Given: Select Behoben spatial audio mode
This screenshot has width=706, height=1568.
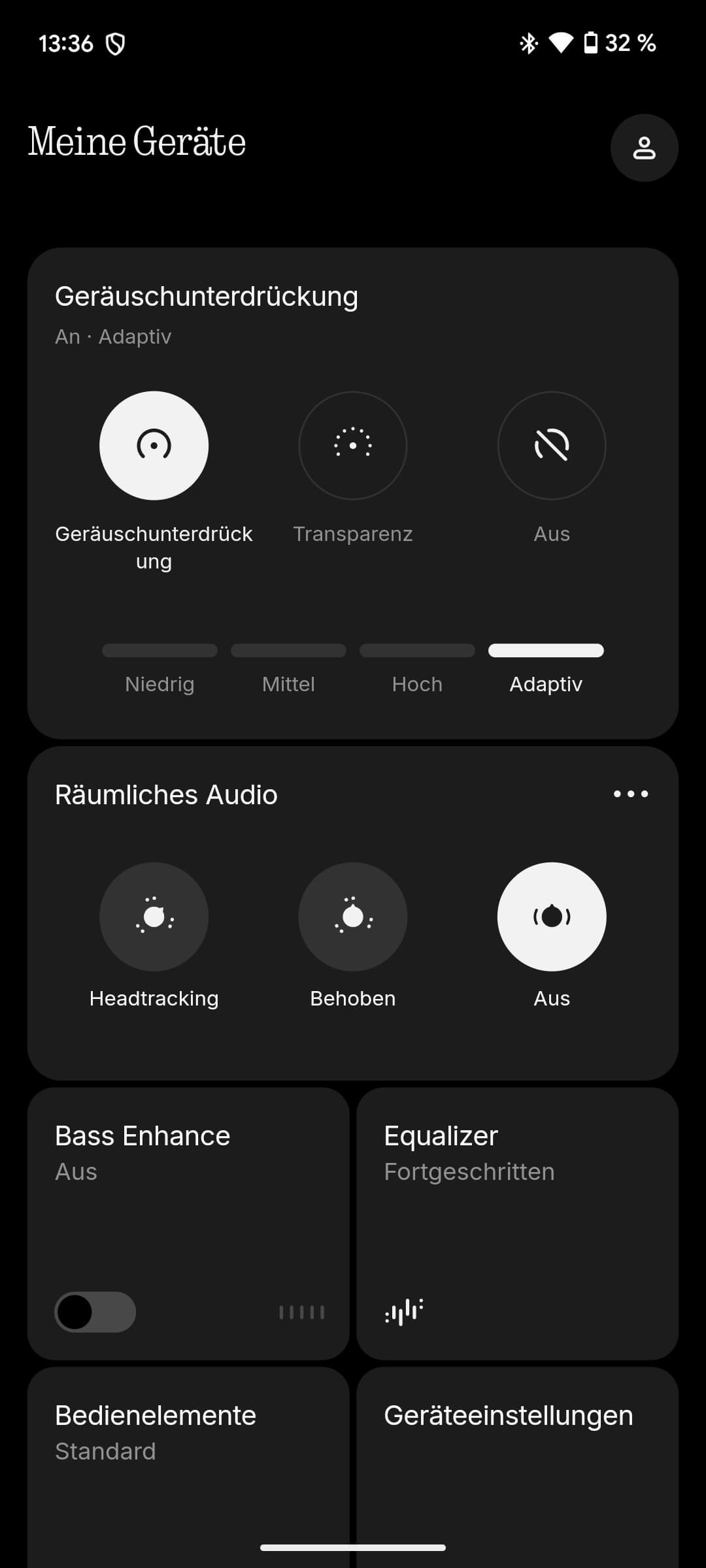Looking at the screenshot, I should click(353, 917).
